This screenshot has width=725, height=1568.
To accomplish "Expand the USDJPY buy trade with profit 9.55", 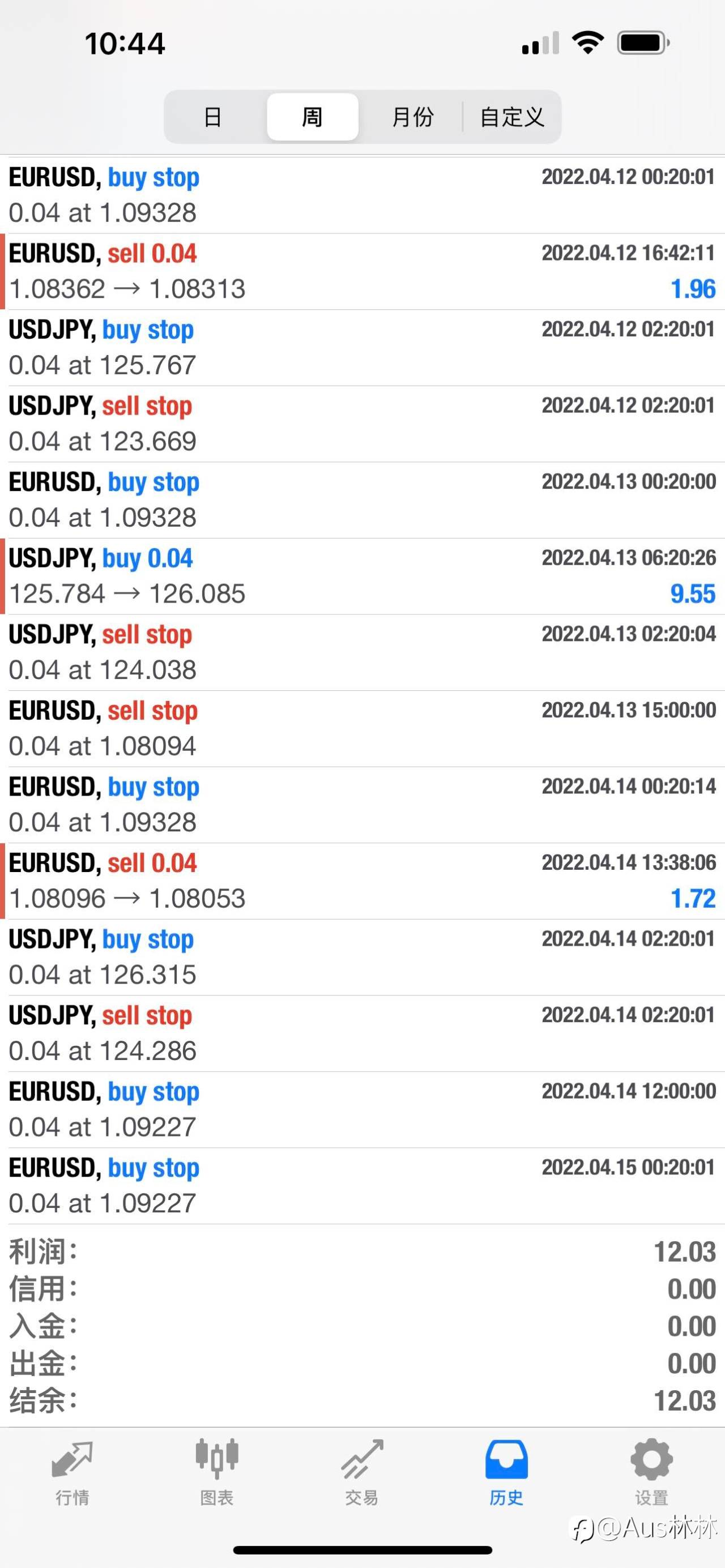I will point(362,576).
